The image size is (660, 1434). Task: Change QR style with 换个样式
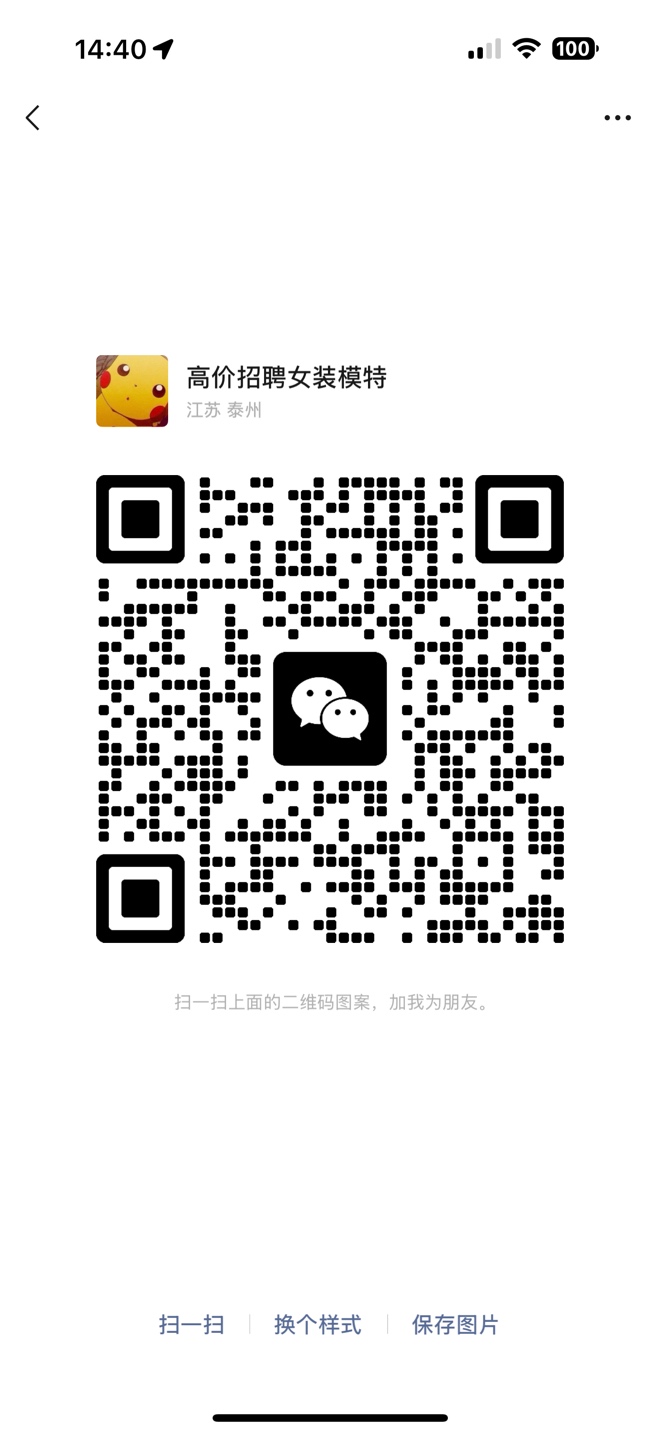317,1325
